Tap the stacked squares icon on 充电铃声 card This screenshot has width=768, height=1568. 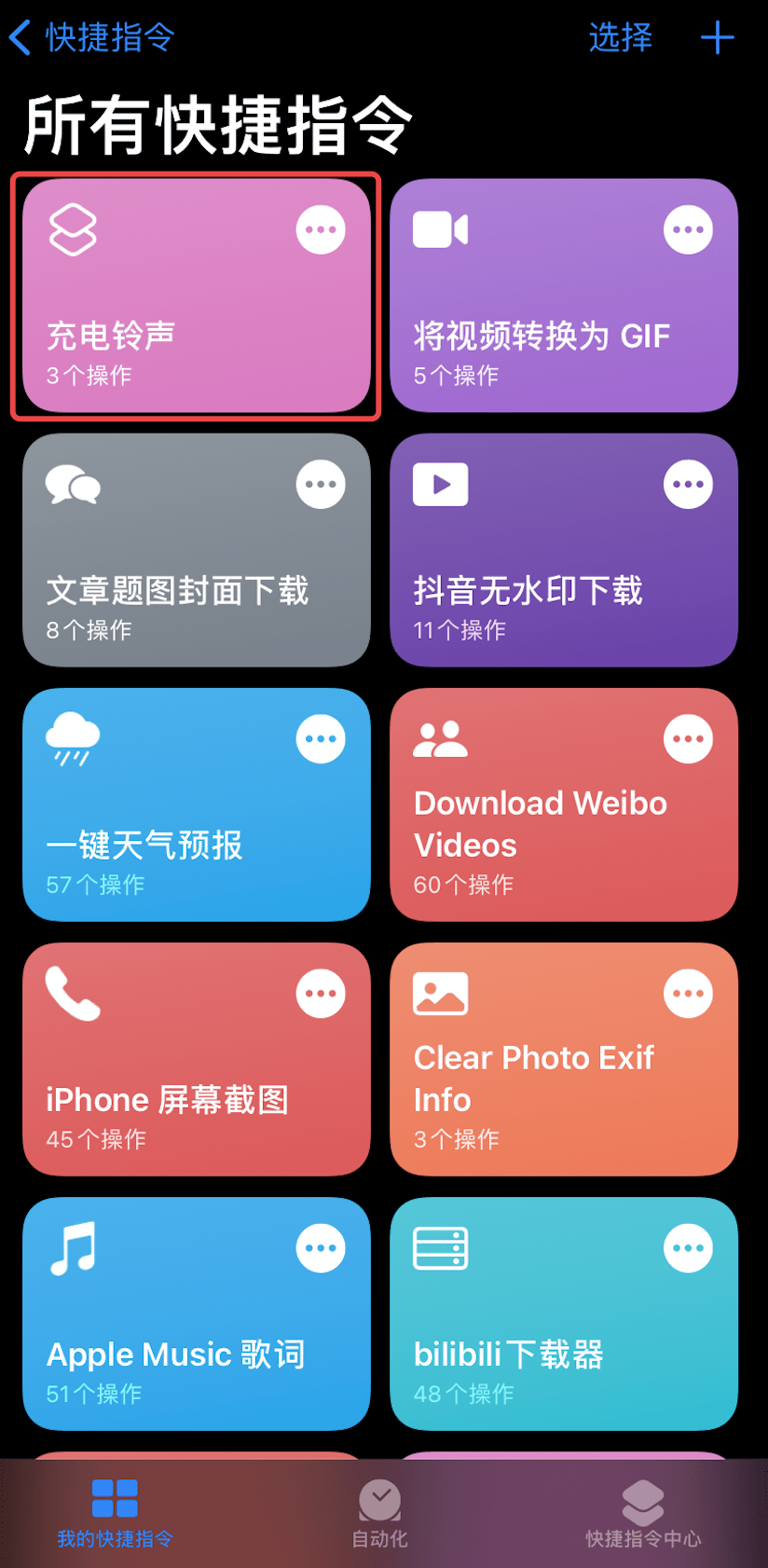pyautogui.click(x=73, y=227)
